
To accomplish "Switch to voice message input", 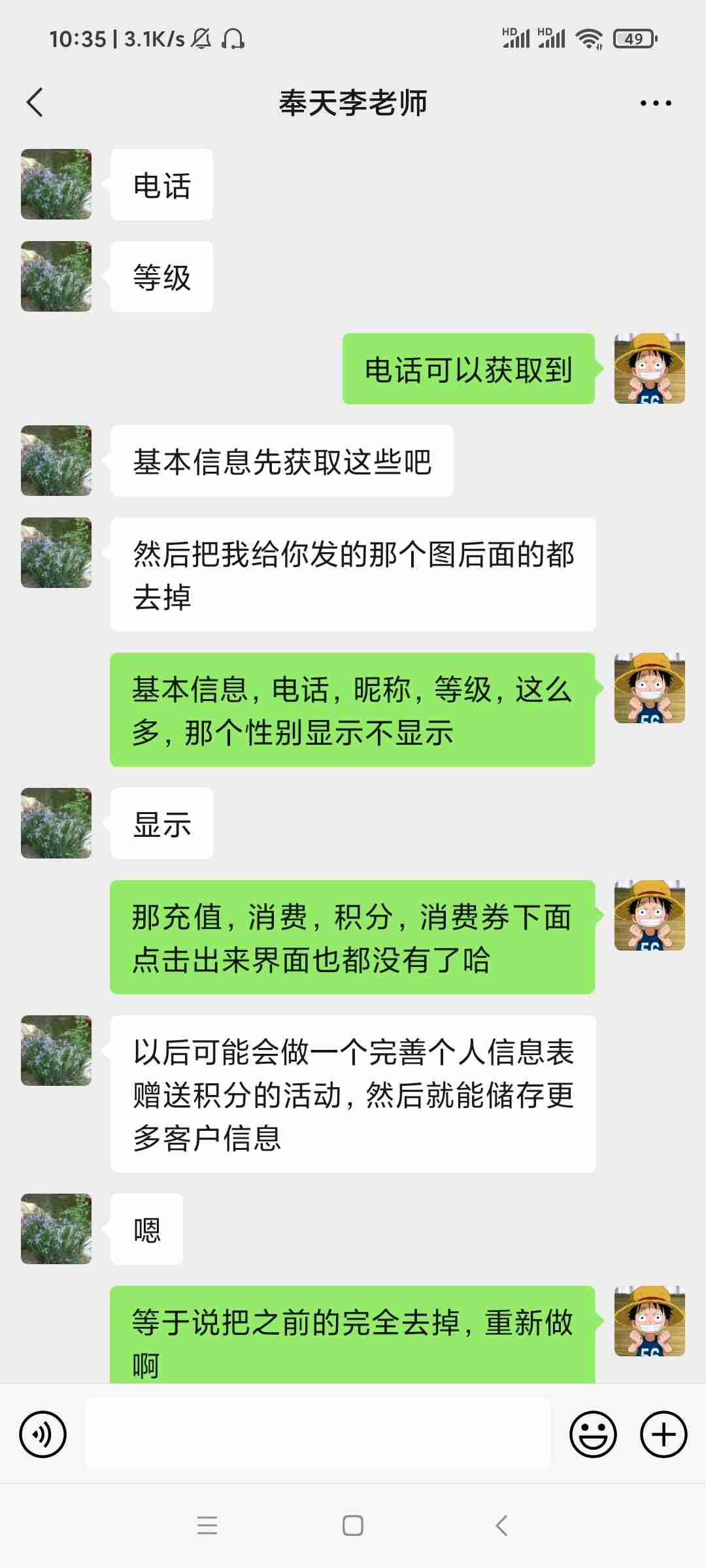I will click(43, 1435).
